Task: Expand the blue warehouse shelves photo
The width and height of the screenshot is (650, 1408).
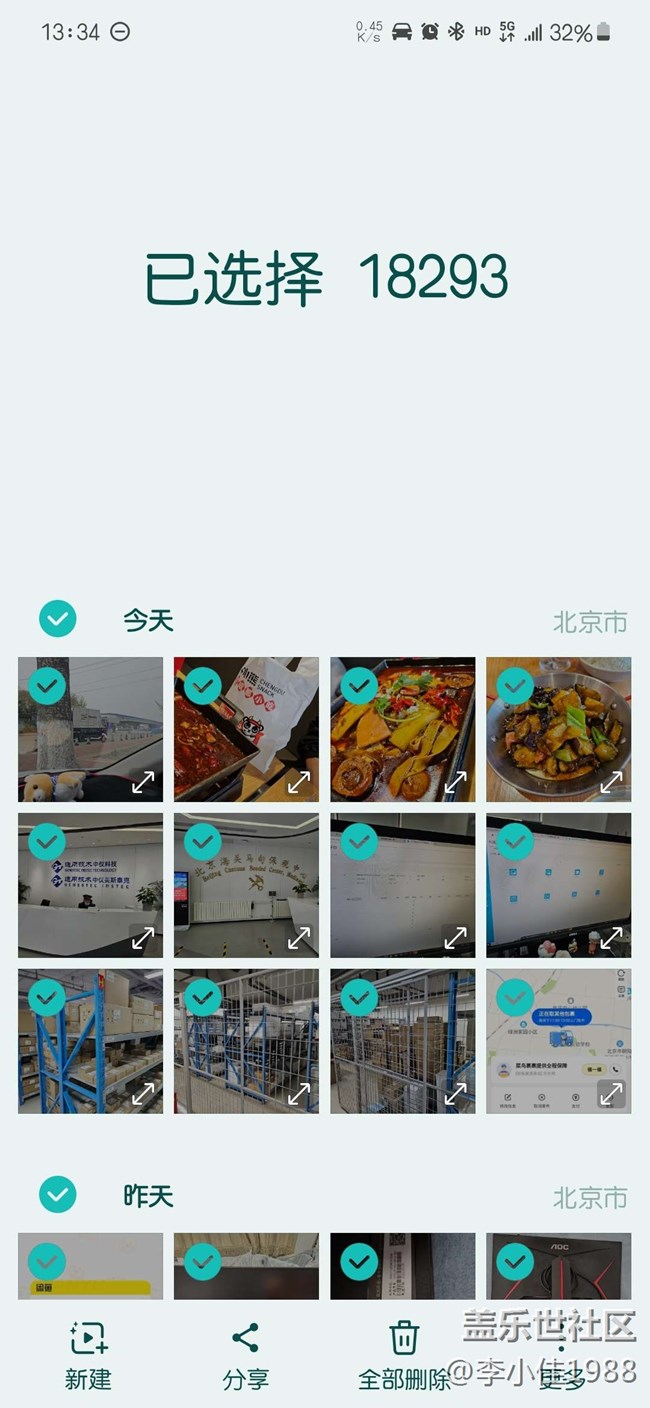Action: [x=142, y=1094]
